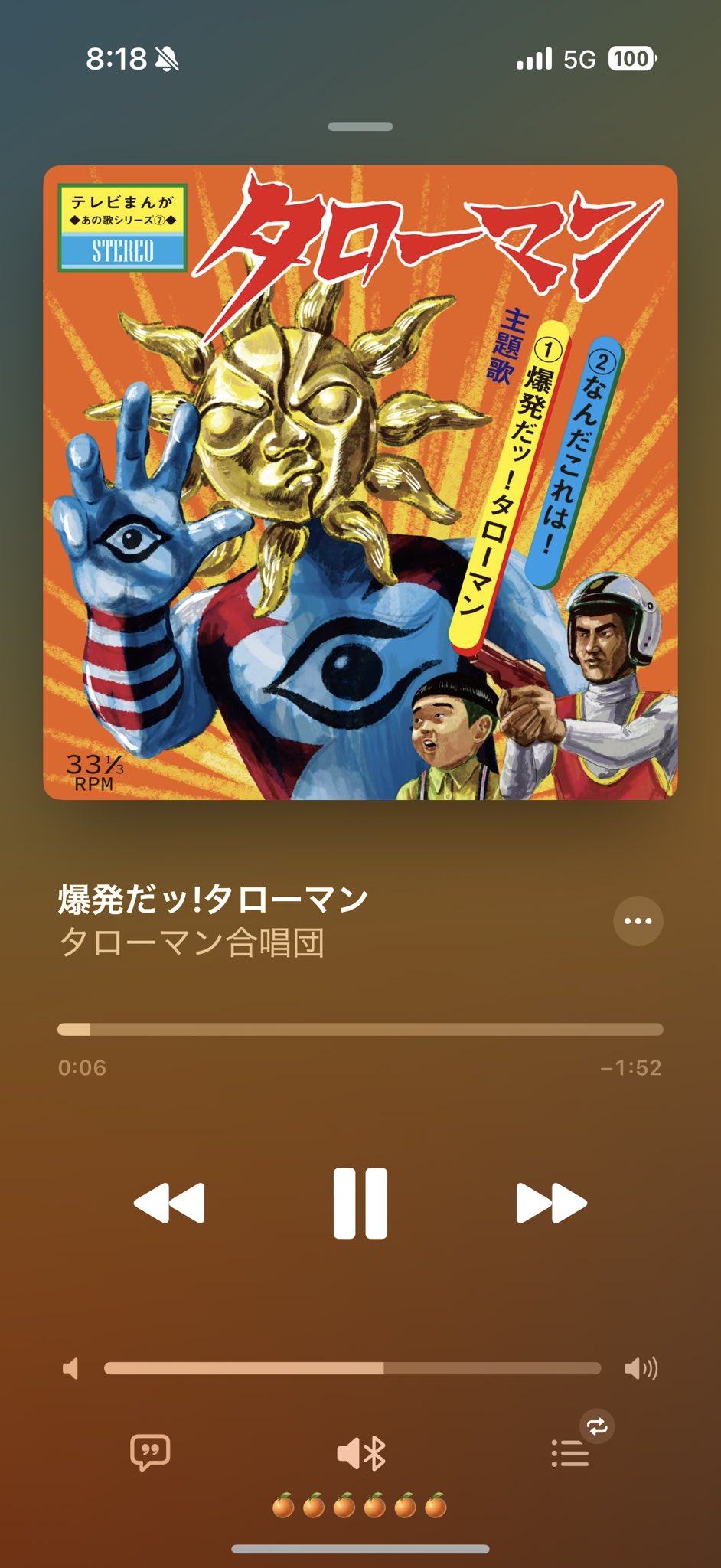Show the song lyrics
Screen dimensions: 721x1568
150,1452
